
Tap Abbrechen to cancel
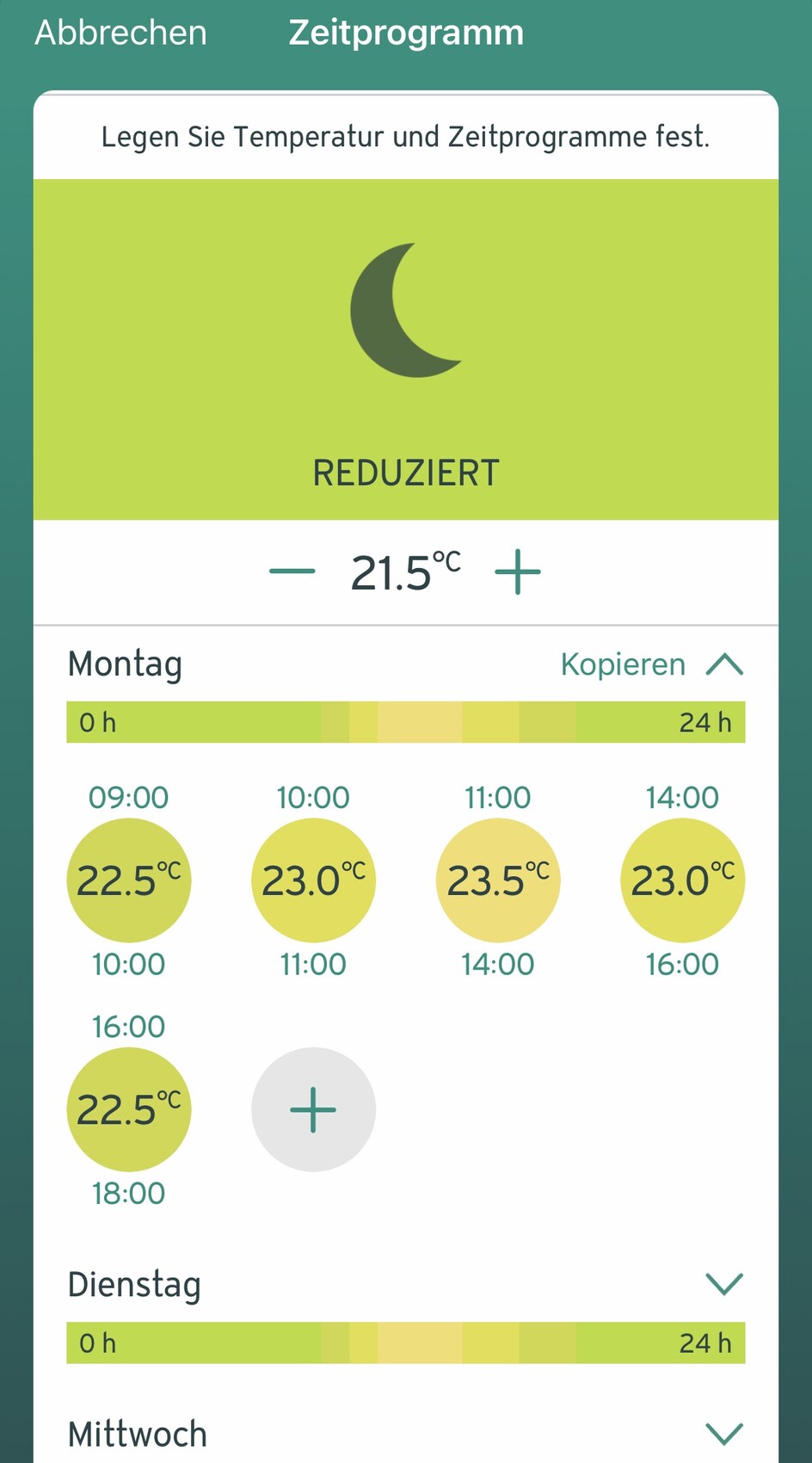tap(120, 33)
